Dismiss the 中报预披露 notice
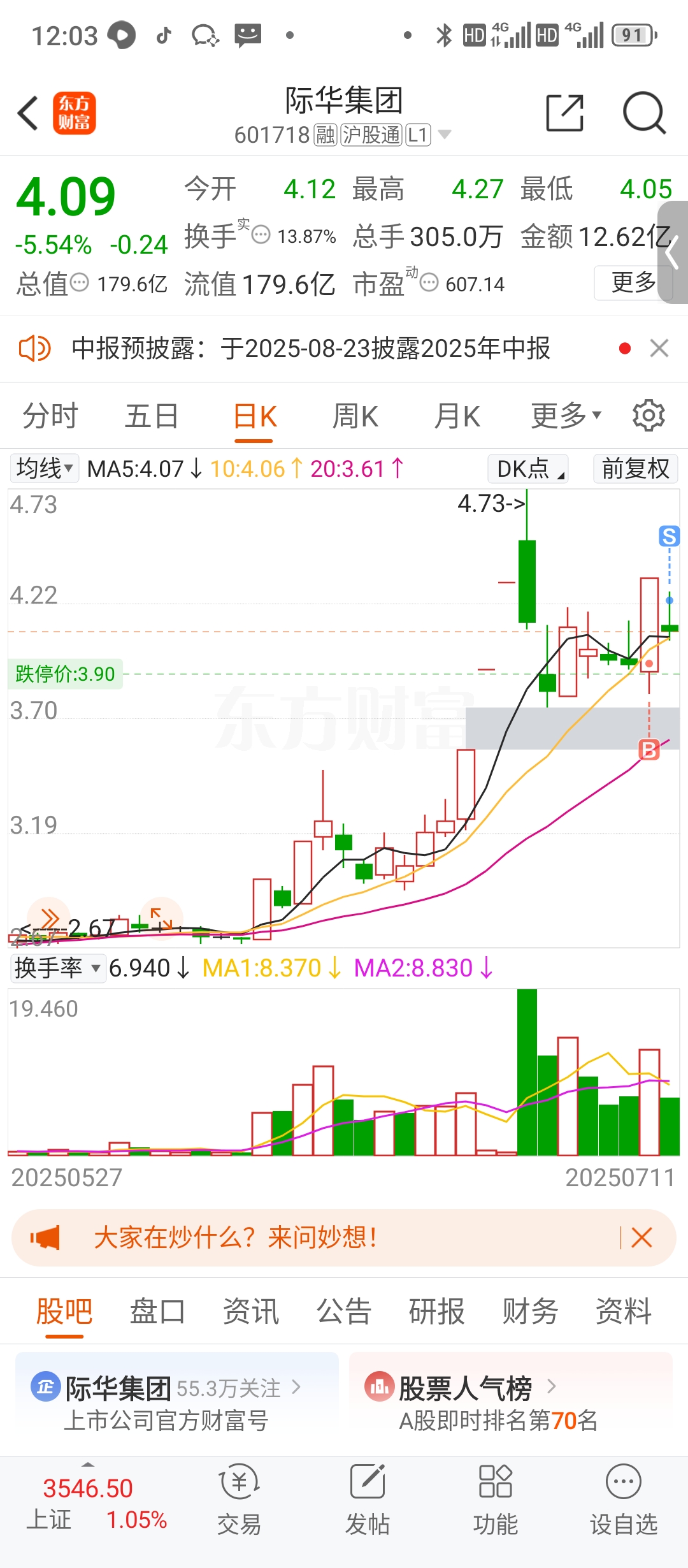This screenshot has width=688, height=1568. (659, 348)
